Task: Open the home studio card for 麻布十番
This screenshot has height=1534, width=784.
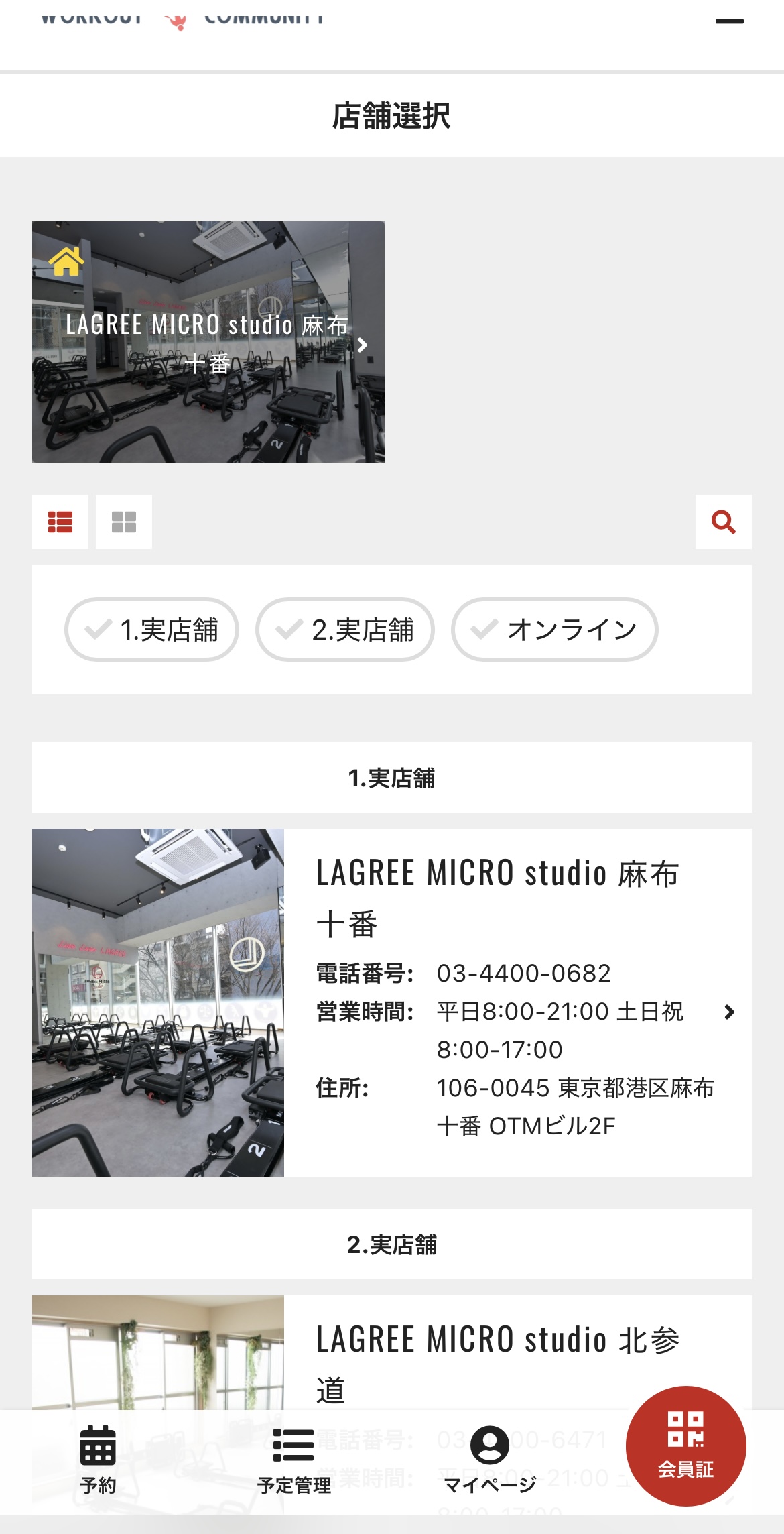Action: (x=208, y=342)
